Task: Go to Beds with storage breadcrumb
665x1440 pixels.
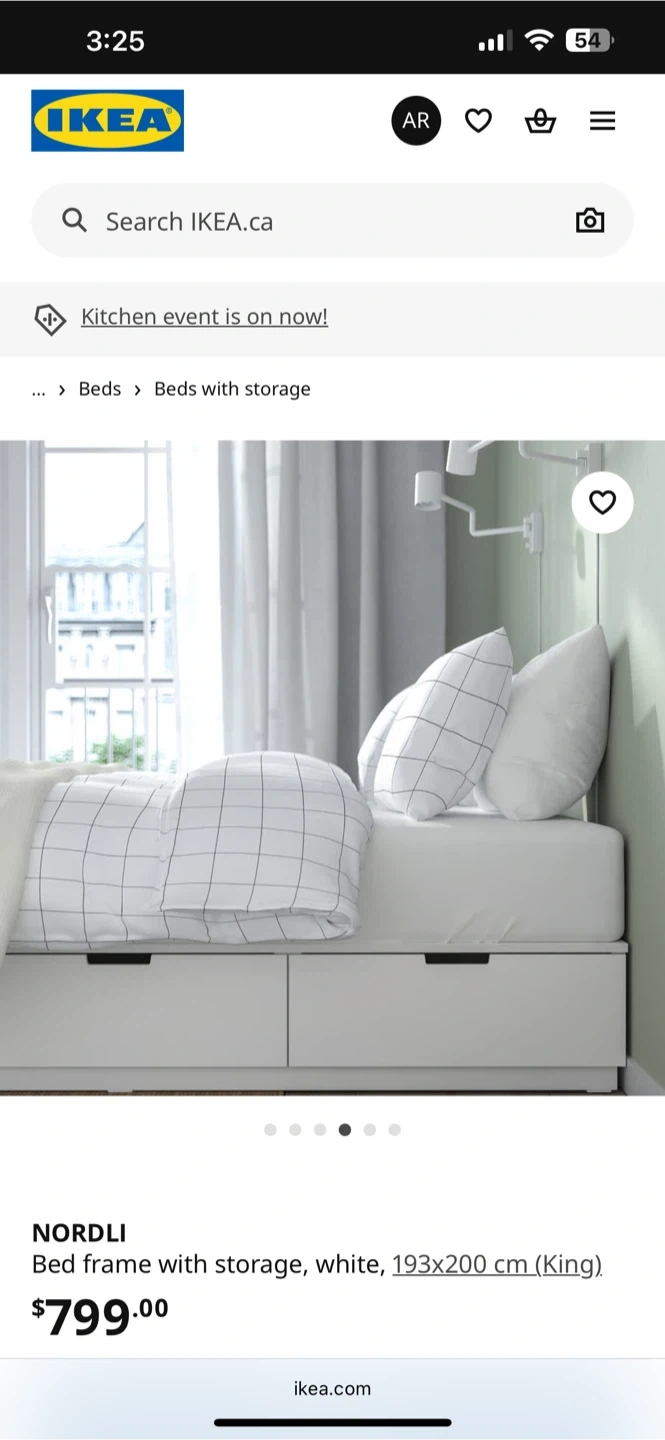Action: coord(232,389)
